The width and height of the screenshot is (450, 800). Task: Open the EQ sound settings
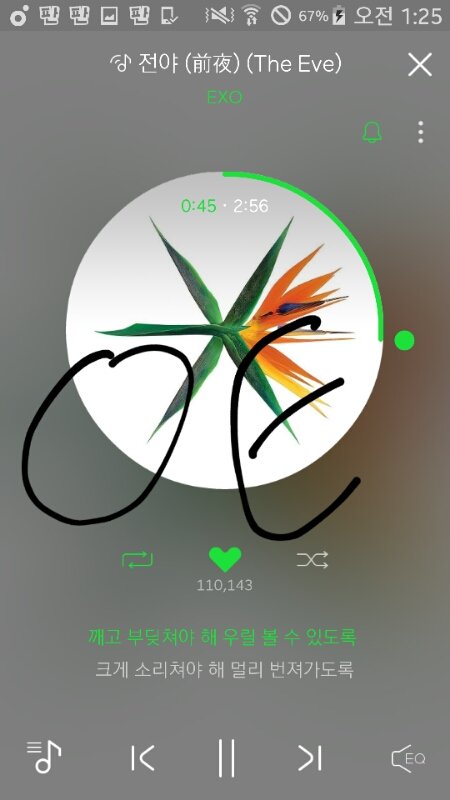408,758
